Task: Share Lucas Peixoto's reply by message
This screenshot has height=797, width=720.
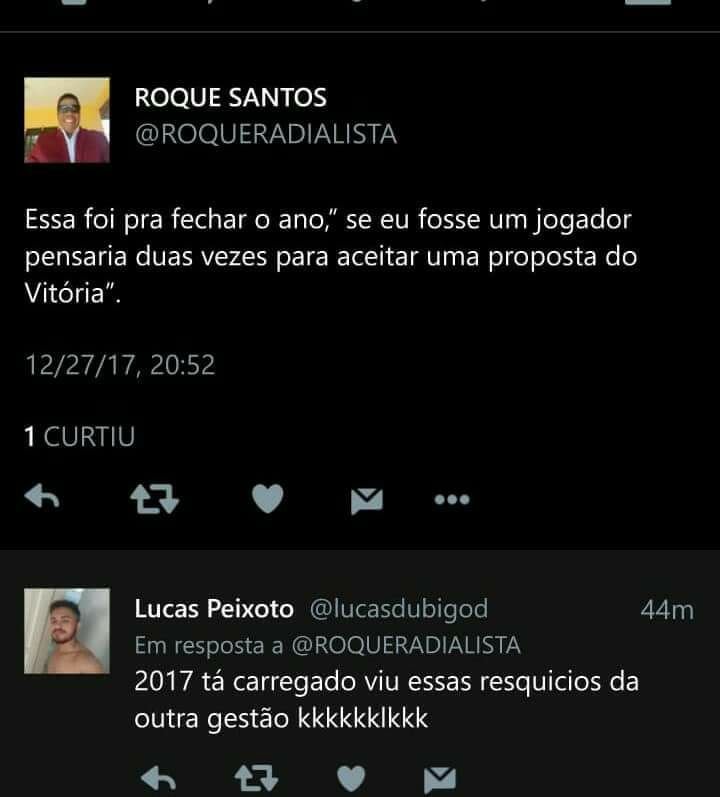Action: click(439, 779)
